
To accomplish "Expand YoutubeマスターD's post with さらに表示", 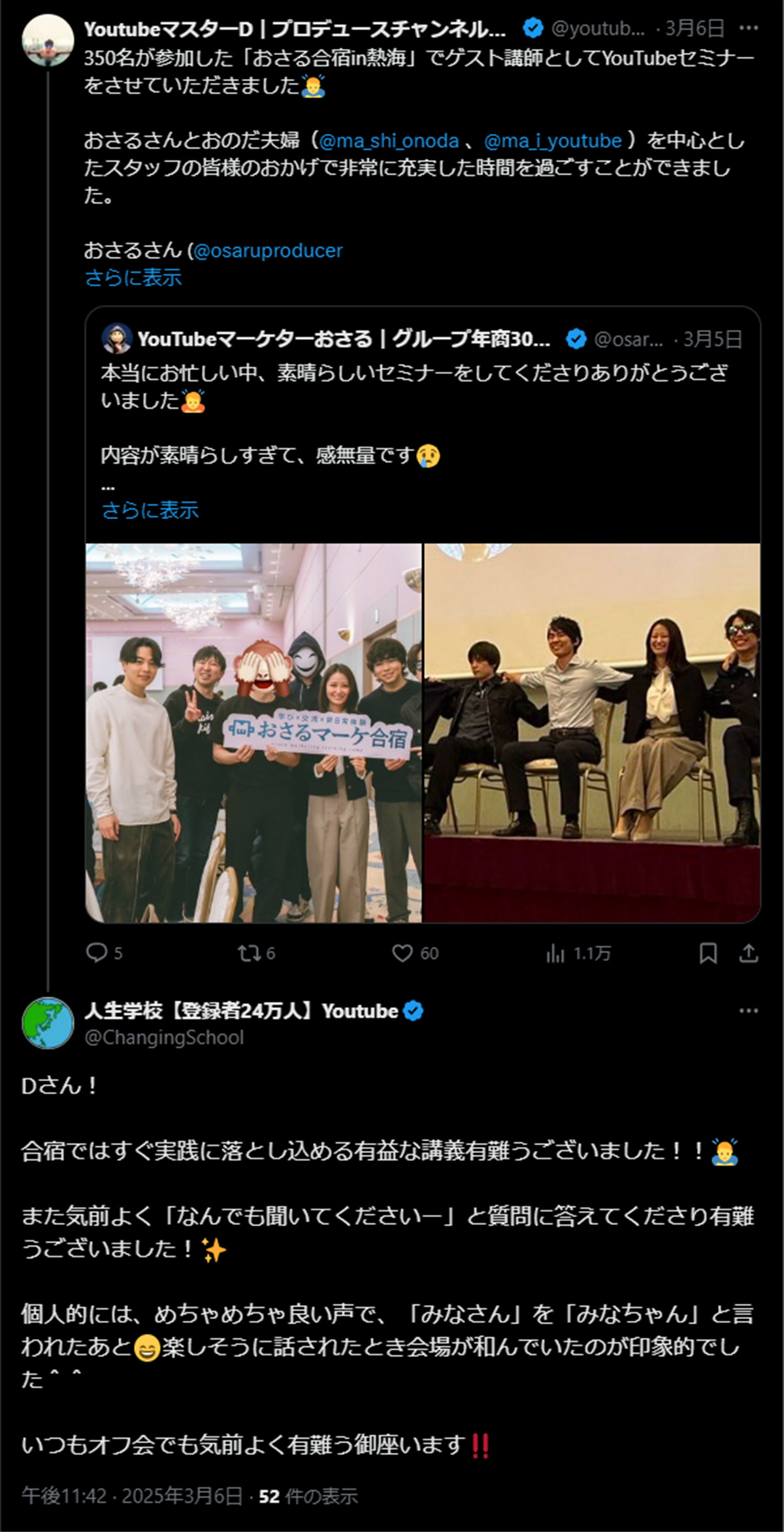I will pyautogui.click(x=133, y=278).
